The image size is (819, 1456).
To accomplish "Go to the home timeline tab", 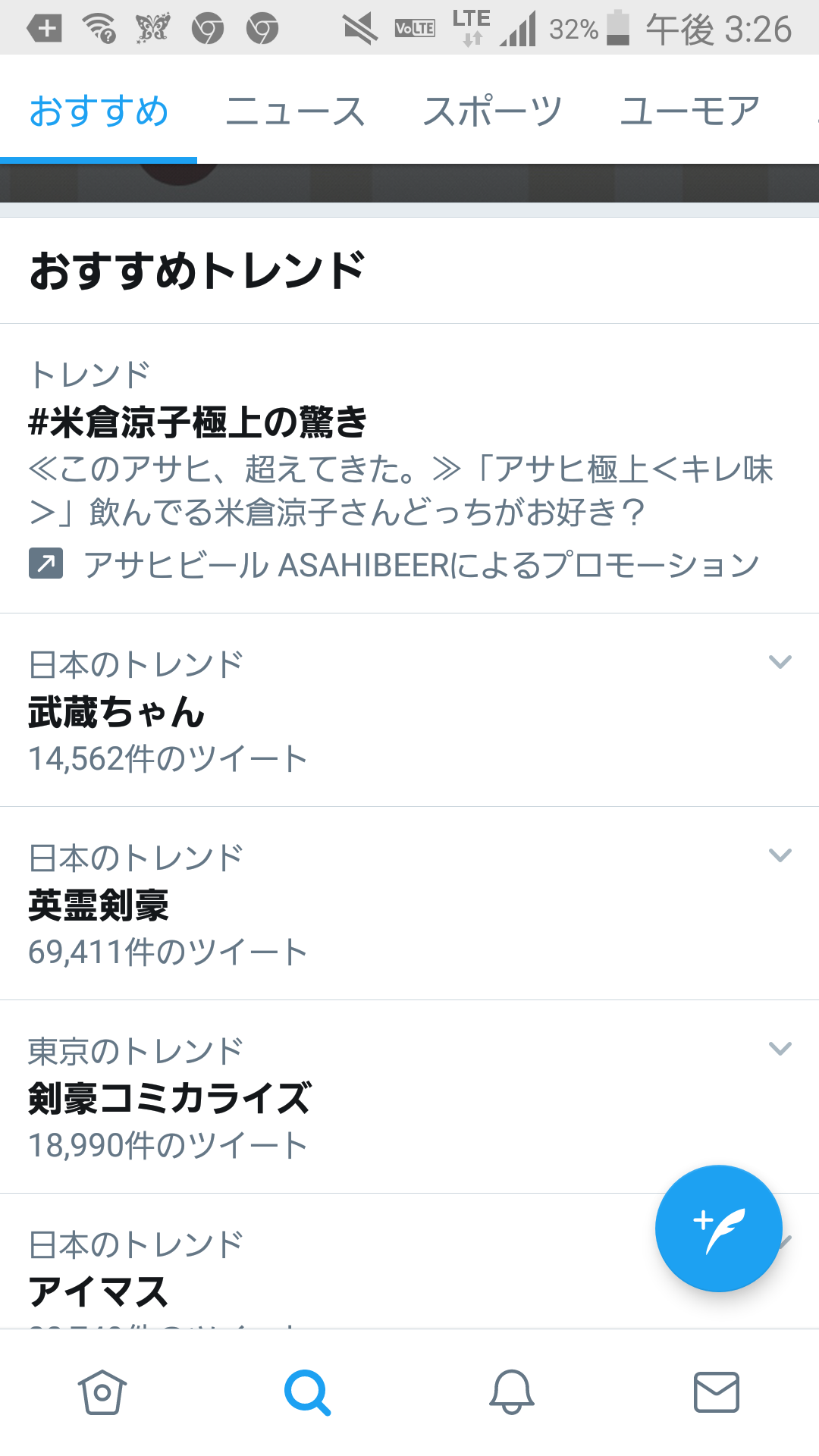I will pos(102,1392).
